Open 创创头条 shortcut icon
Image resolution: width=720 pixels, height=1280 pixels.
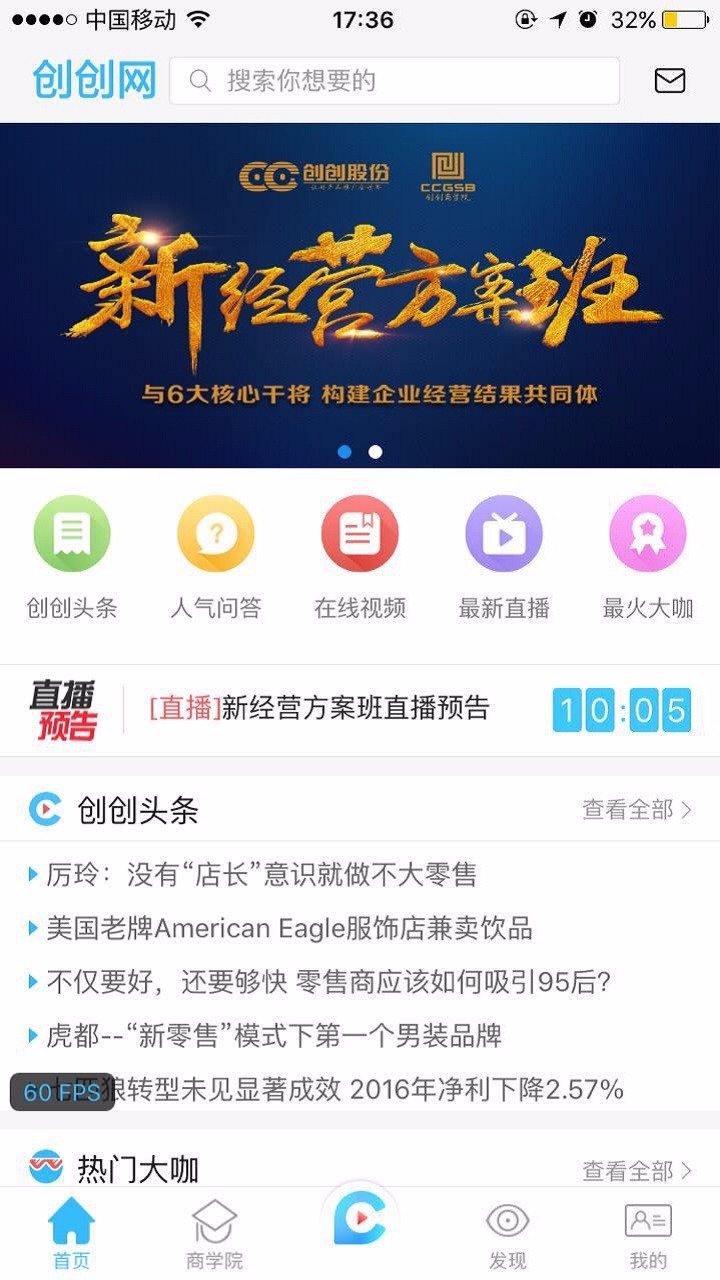(72, 534)
